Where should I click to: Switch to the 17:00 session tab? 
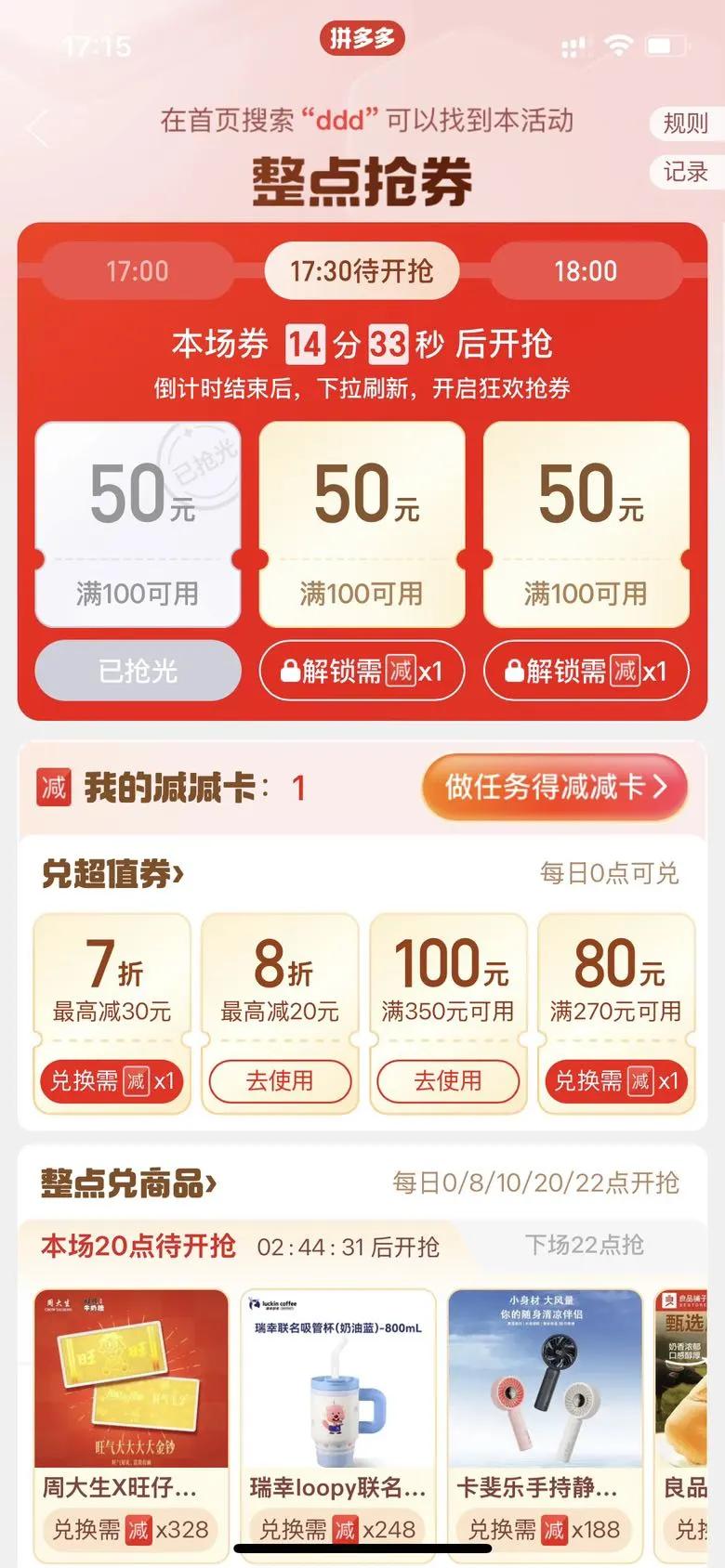[x=138, y=271]
